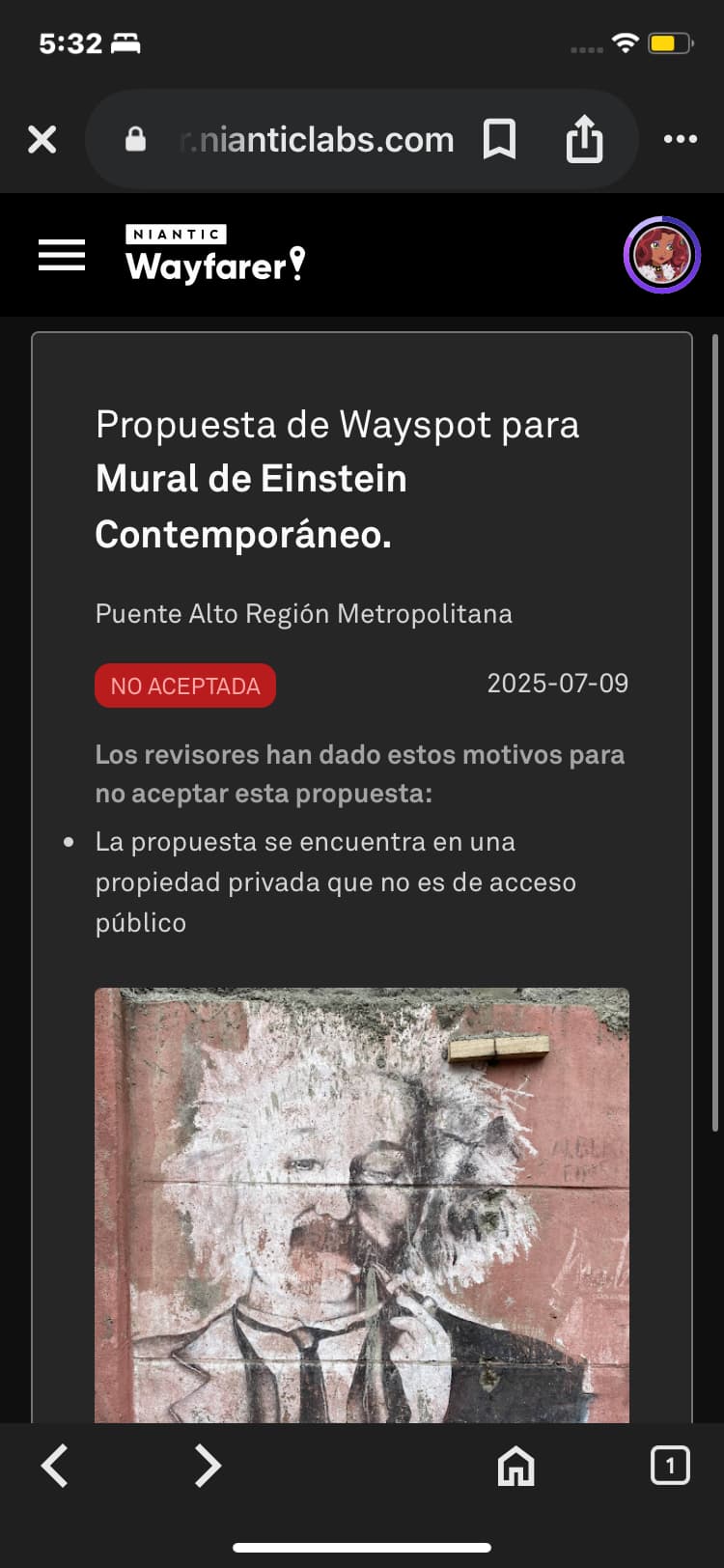Open the Einstein mural photo

coord(362,1205)
